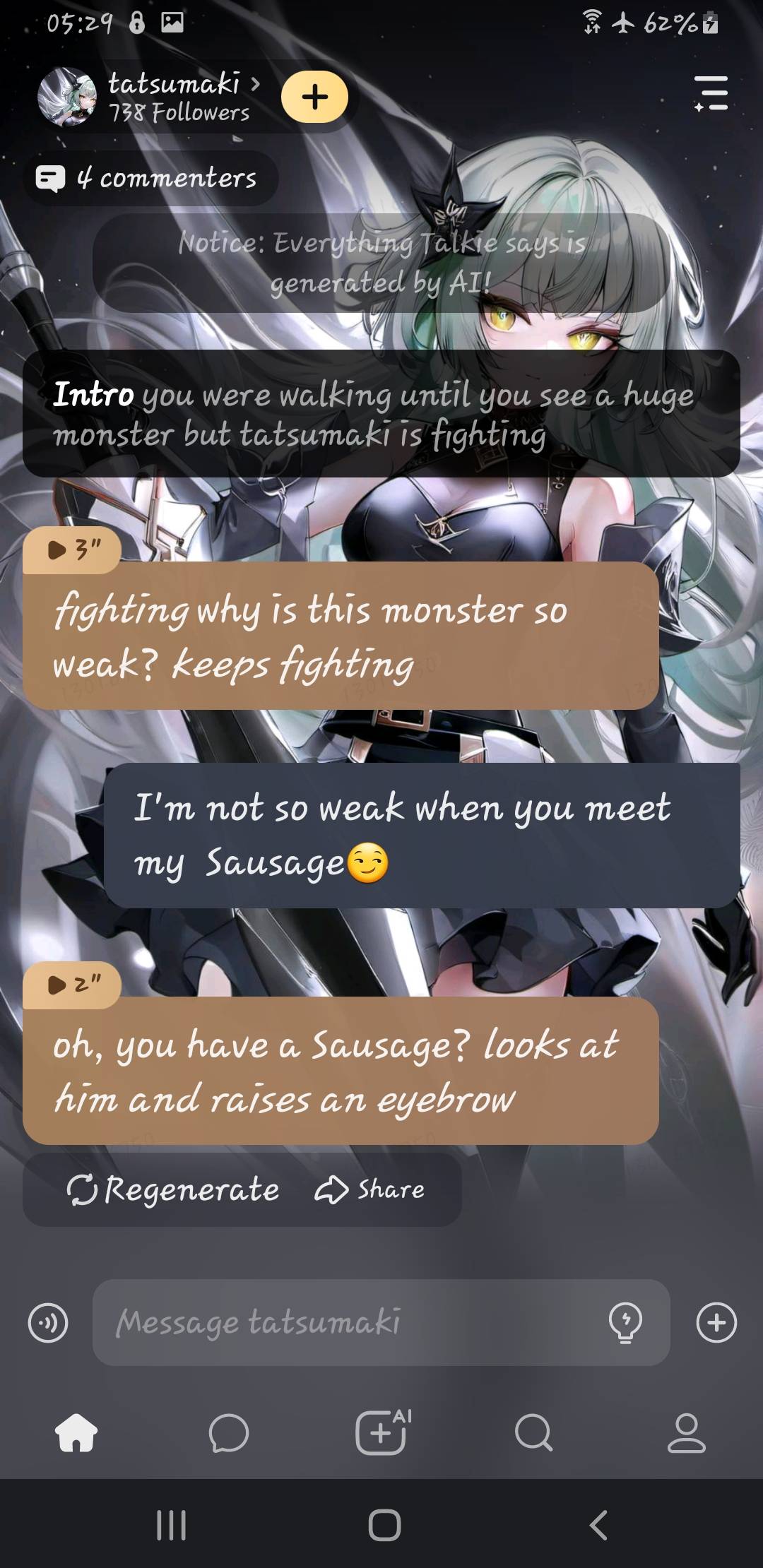
Task: Open the AI create tab
Action: pos(382,1432)
